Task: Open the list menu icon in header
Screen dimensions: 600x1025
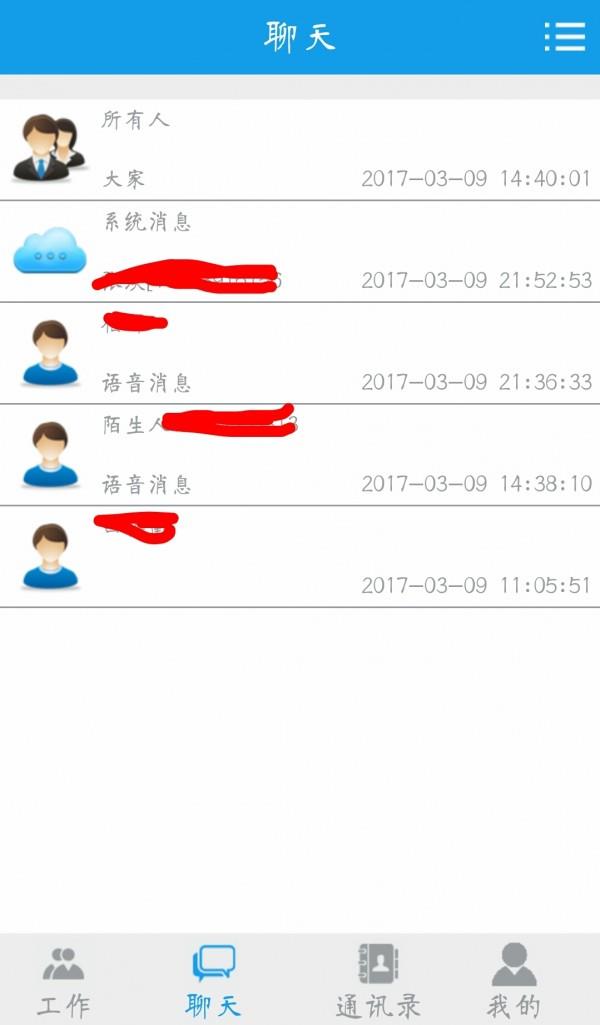Action: coord(564,37)
